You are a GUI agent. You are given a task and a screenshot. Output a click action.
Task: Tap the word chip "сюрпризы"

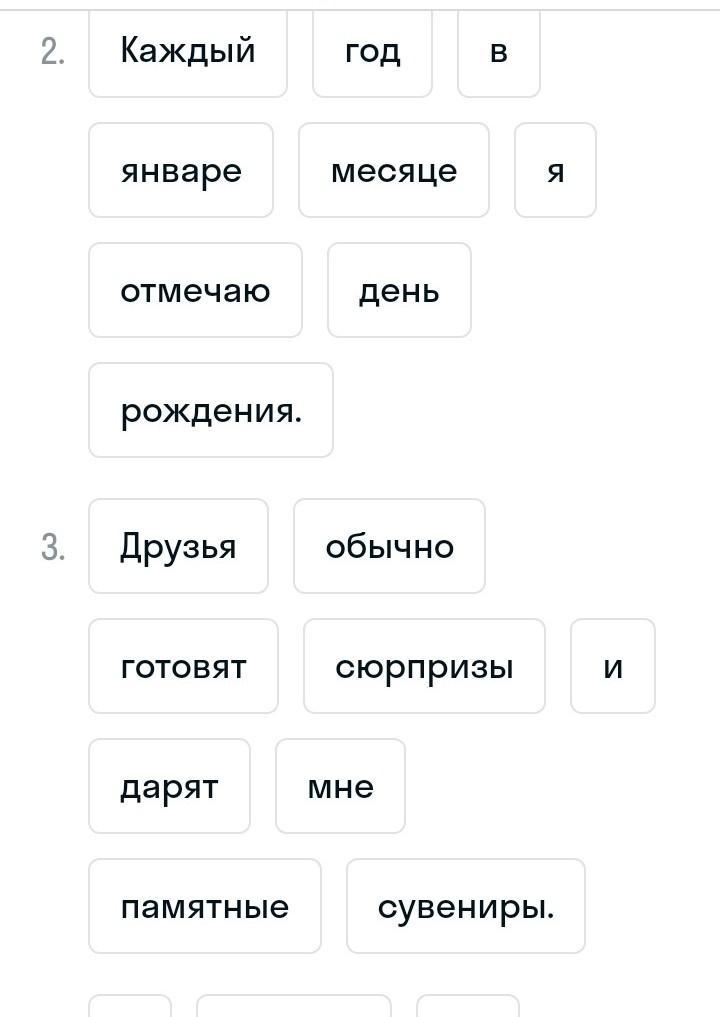[x=424, y=666]
